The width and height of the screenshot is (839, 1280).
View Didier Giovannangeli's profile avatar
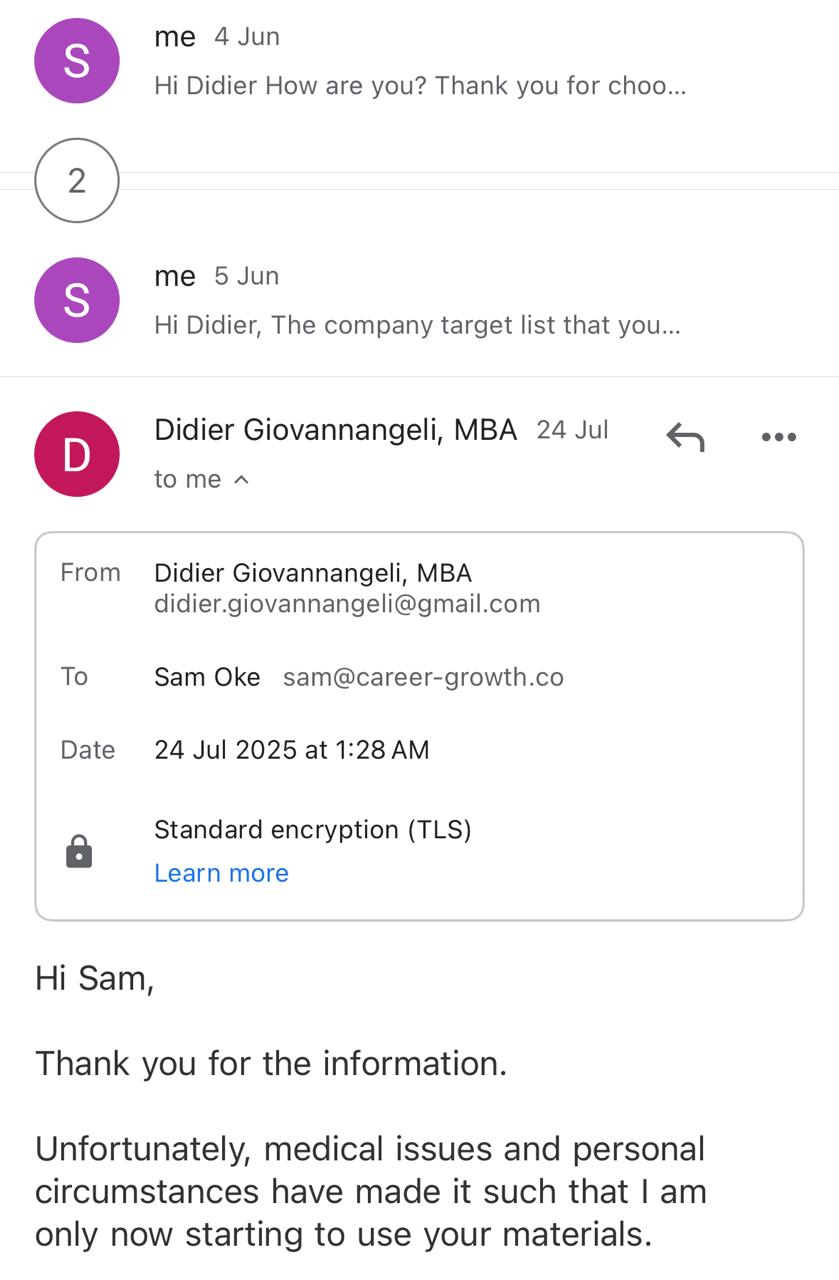77,454
